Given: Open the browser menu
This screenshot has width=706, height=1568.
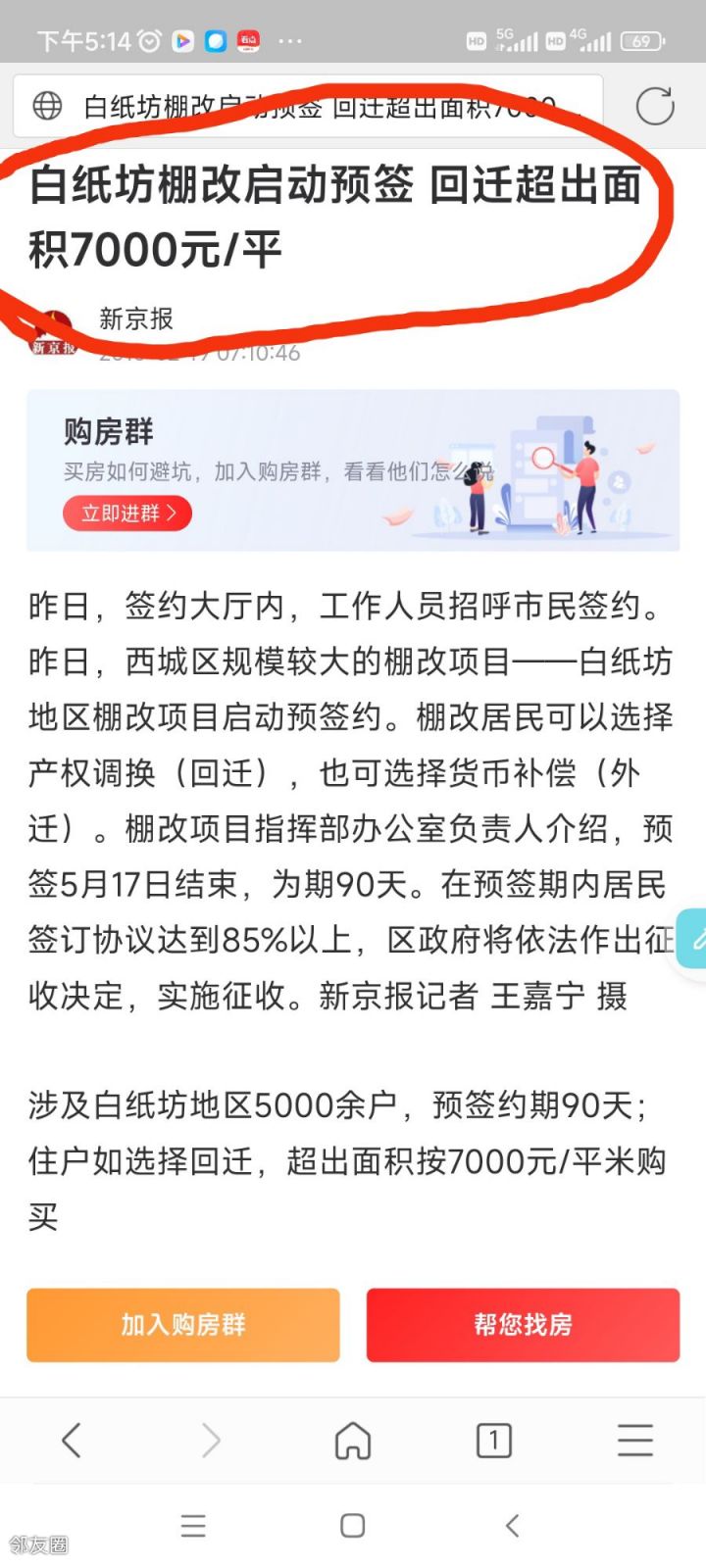Looking at the screenshot, I should click(x=634, y=1441).
